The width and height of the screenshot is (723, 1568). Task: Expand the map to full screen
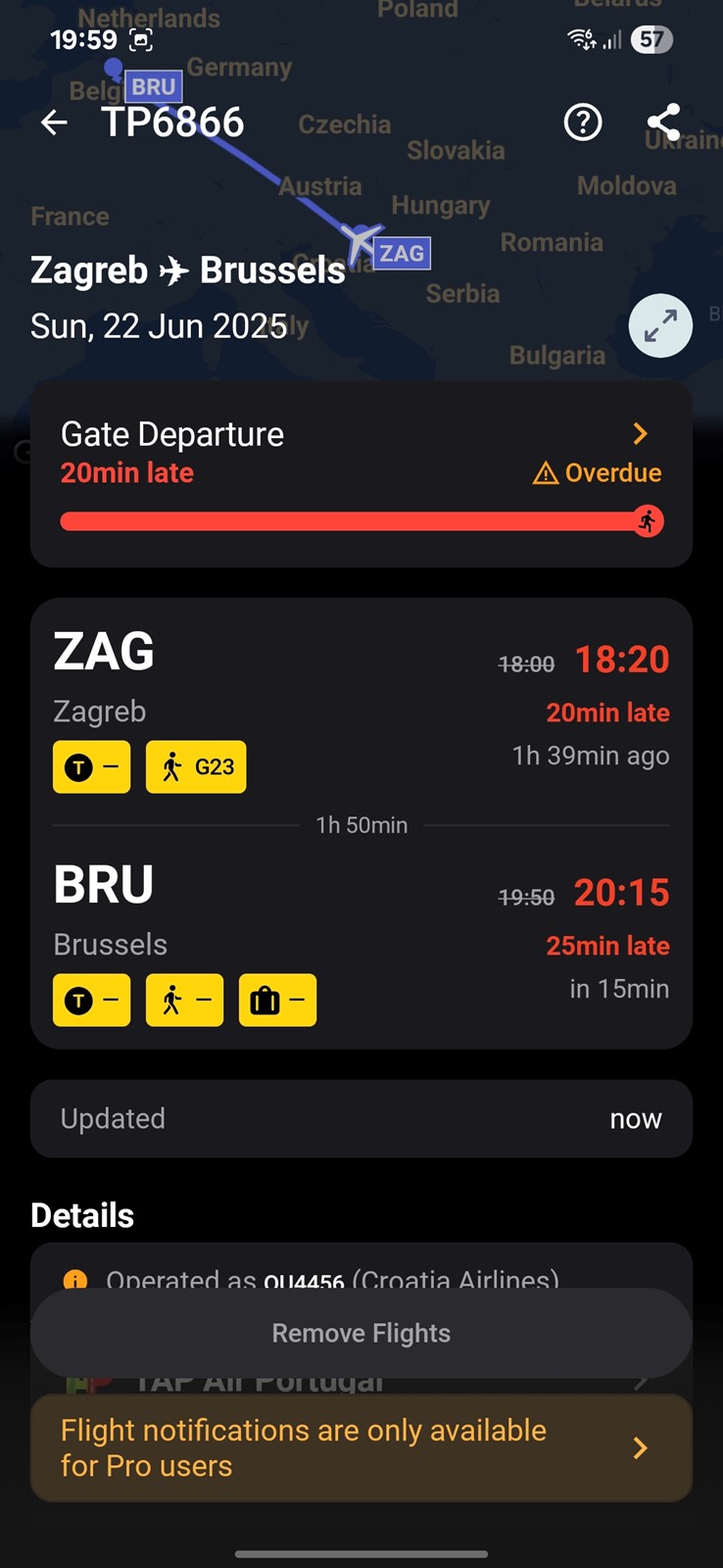[660, 326]
